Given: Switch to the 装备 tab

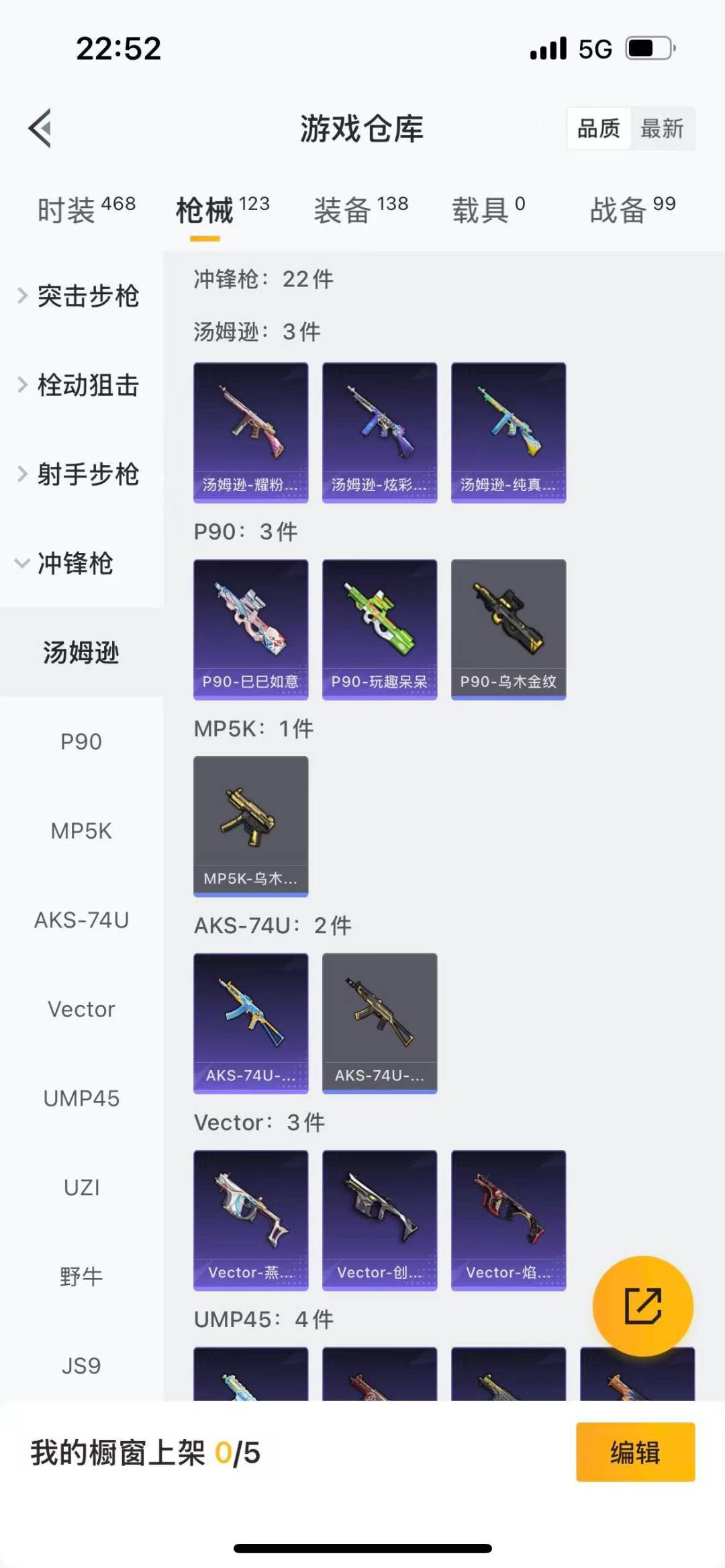Looking at the screenshot, I should (x=360, y=210).
